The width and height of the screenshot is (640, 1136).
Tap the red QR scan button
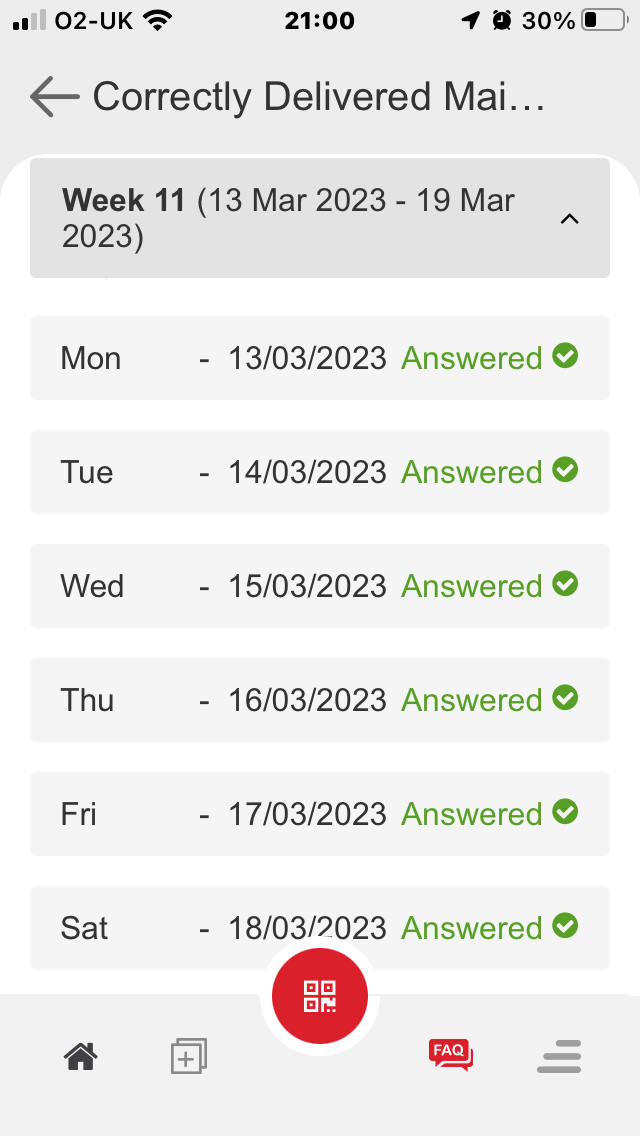(x=320, y=996)
